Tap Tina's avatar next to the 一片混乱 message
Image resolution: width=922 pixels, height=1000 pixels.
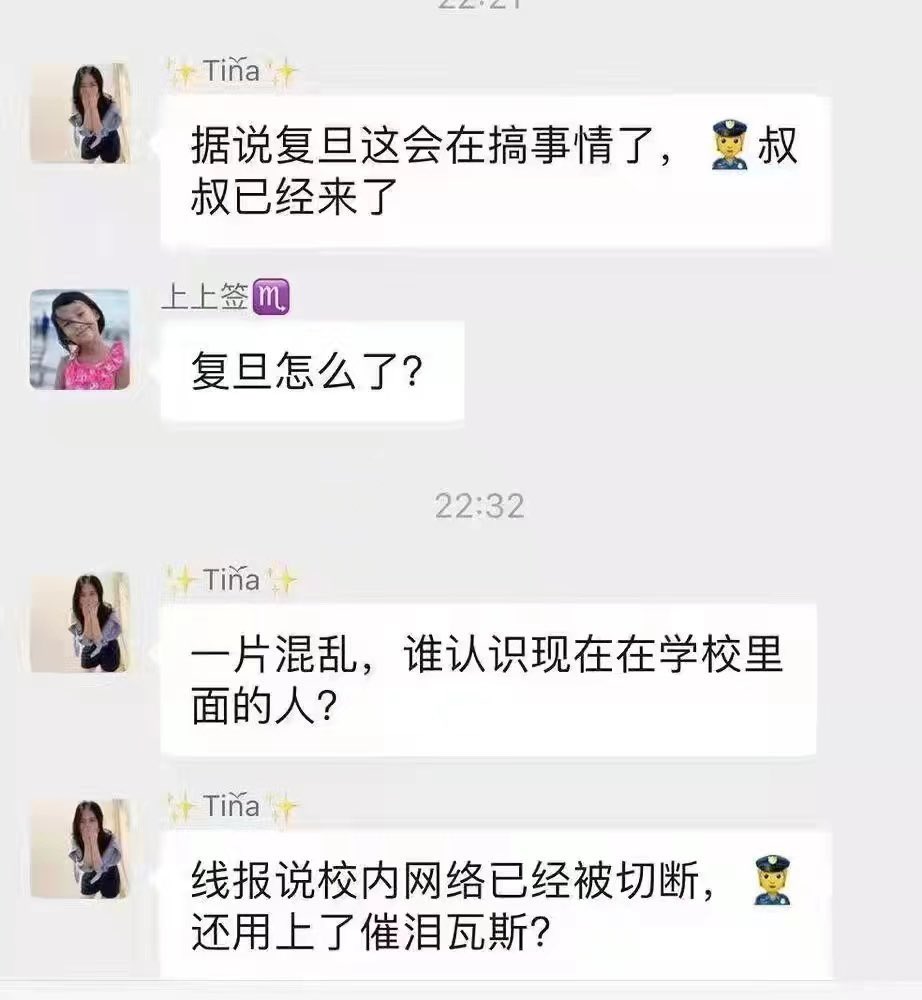pos(80,622)
